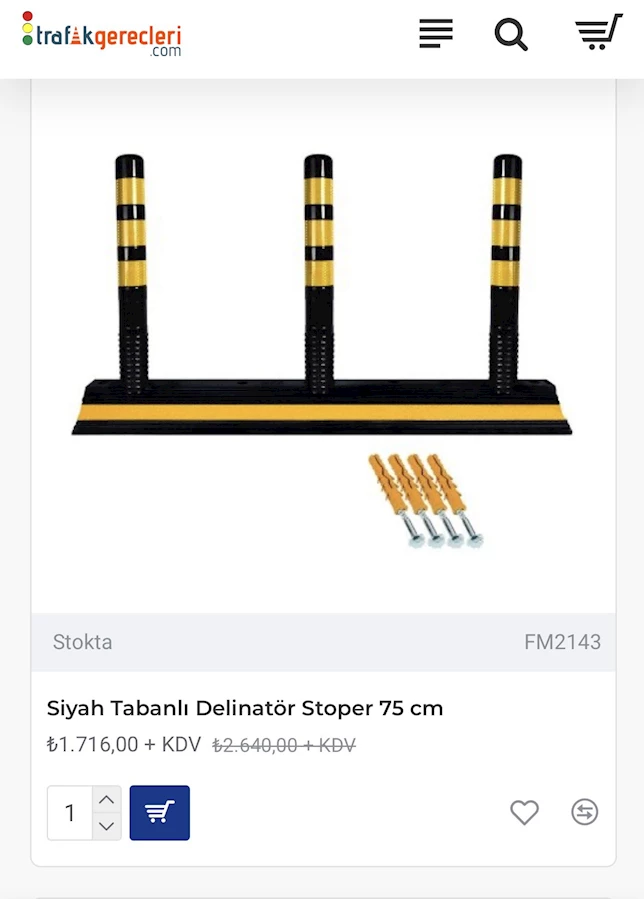Decrease quantity with the down arrow
This screenshot has height=899, width=644.
(107, 826)
